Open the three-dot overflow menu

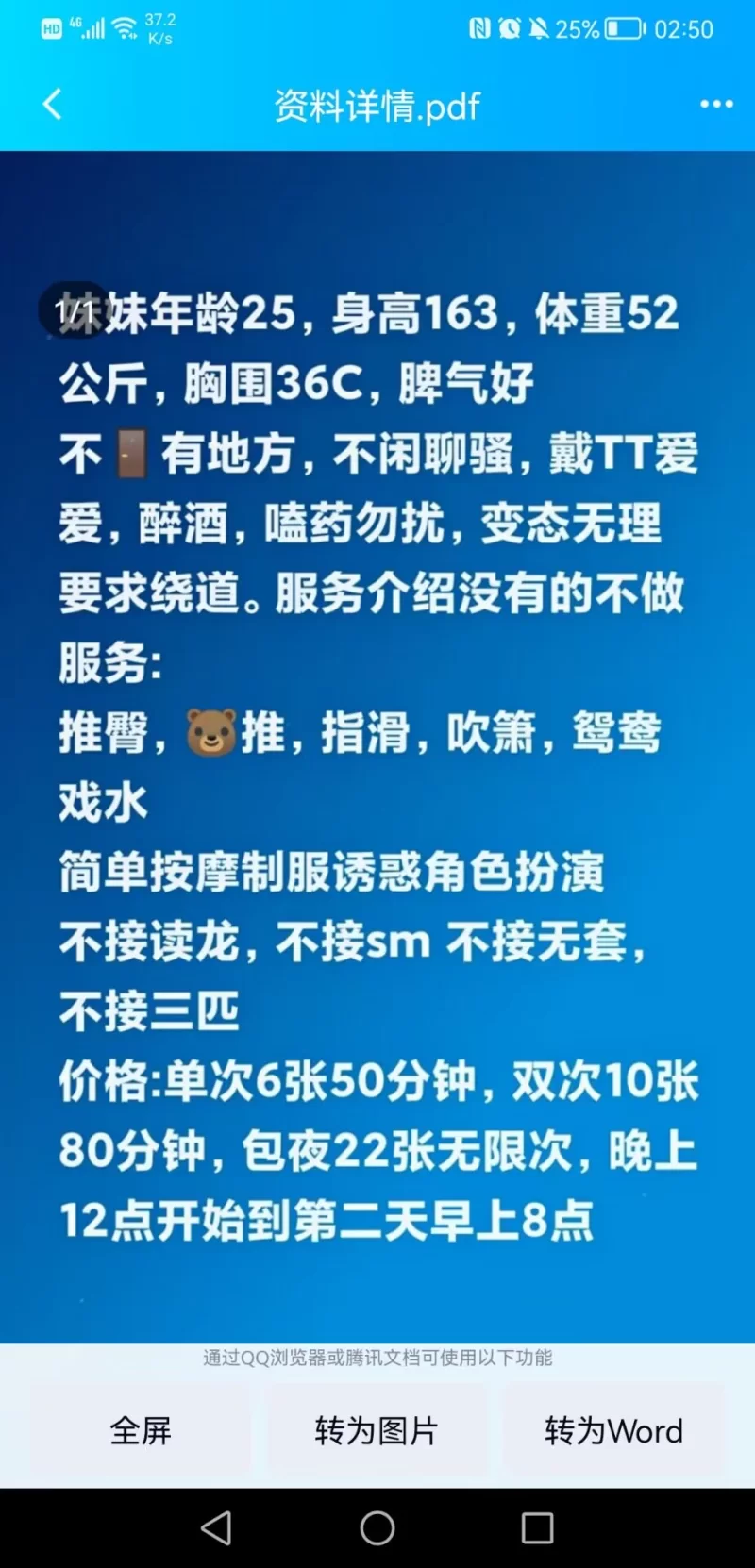716,105
